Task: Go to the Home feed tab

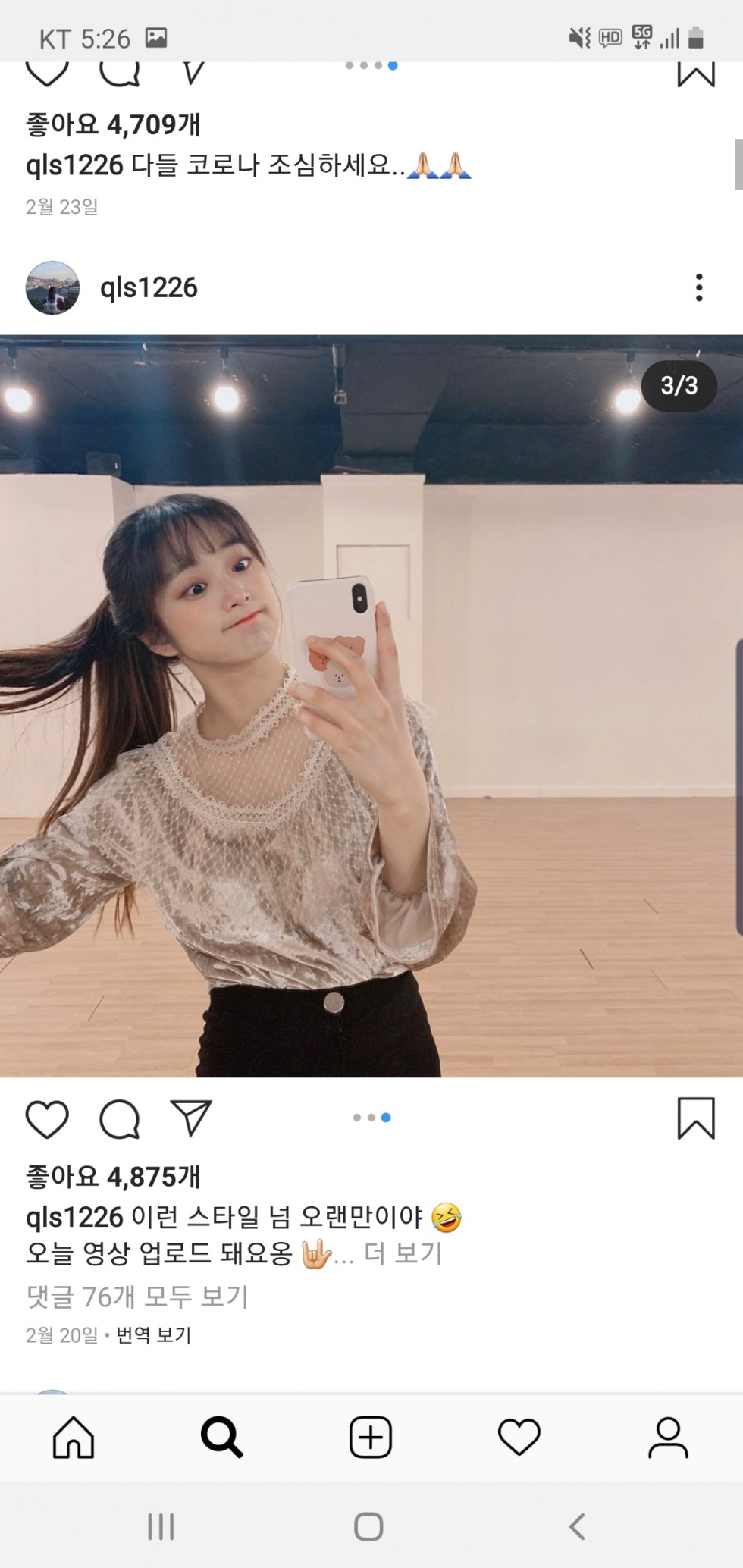Action: (74, 1438)
